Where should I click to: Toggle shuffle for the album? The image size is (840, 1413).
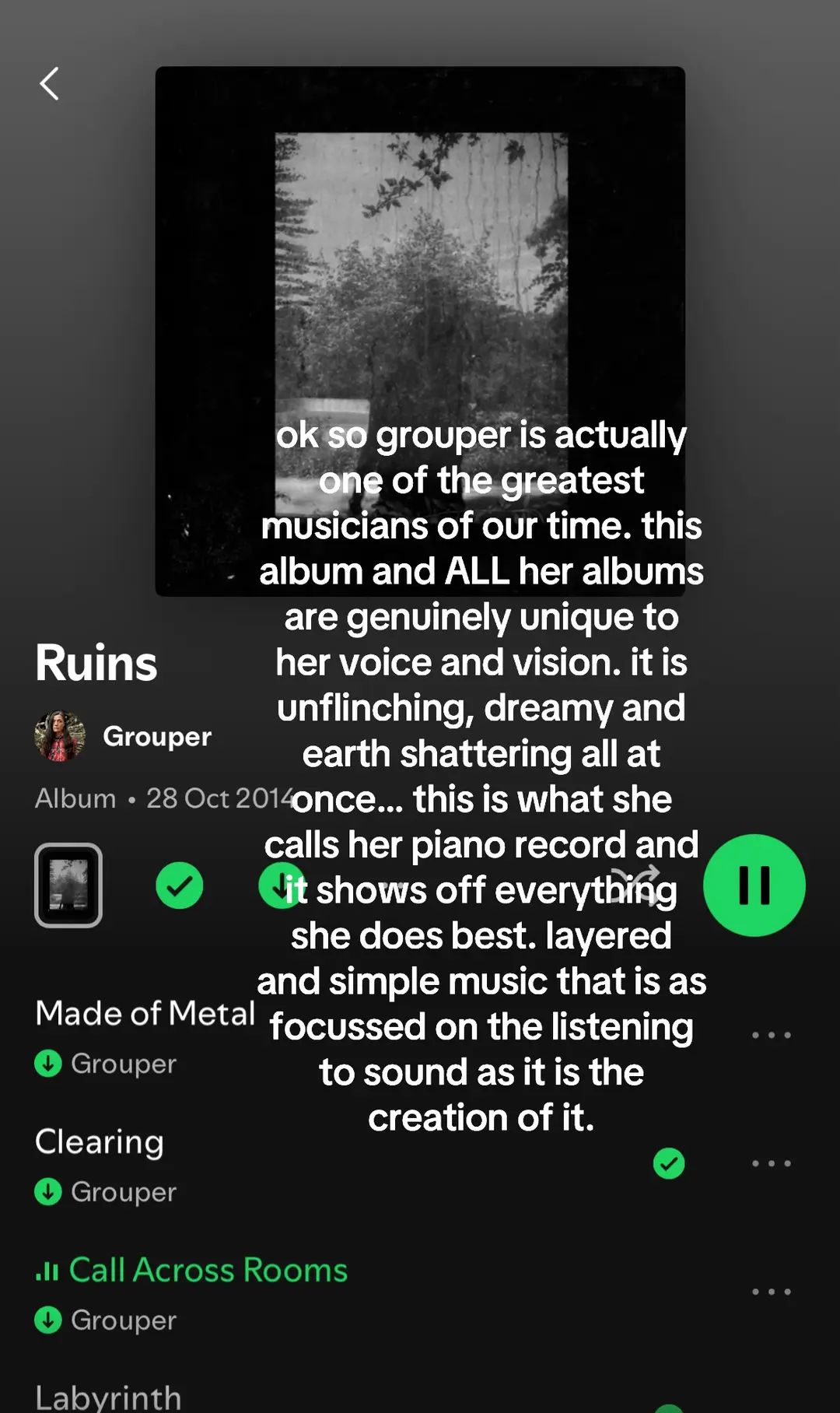[635, 885]
